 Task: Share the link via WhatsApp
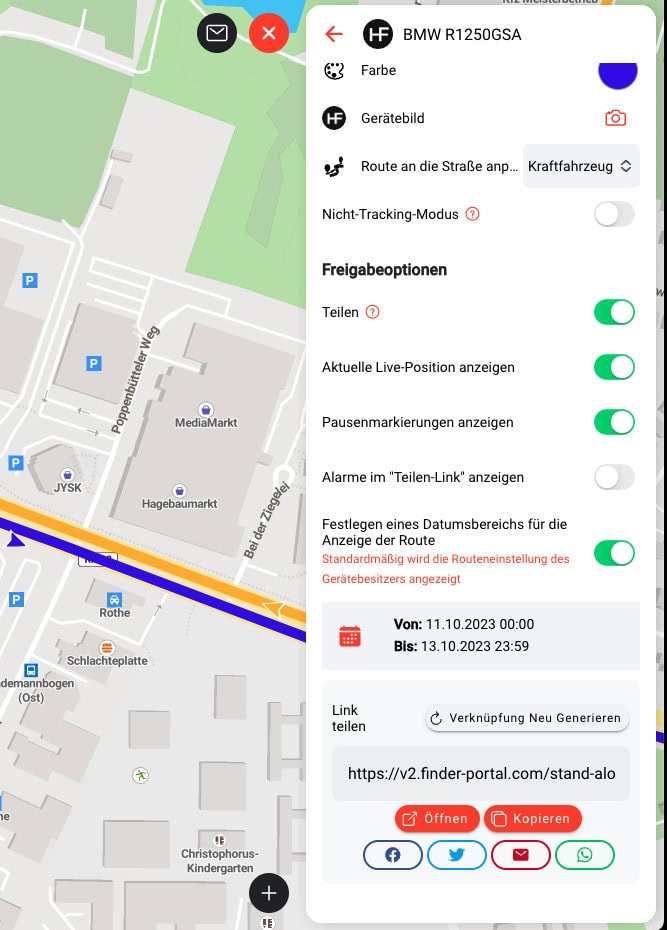coord(584,855)
